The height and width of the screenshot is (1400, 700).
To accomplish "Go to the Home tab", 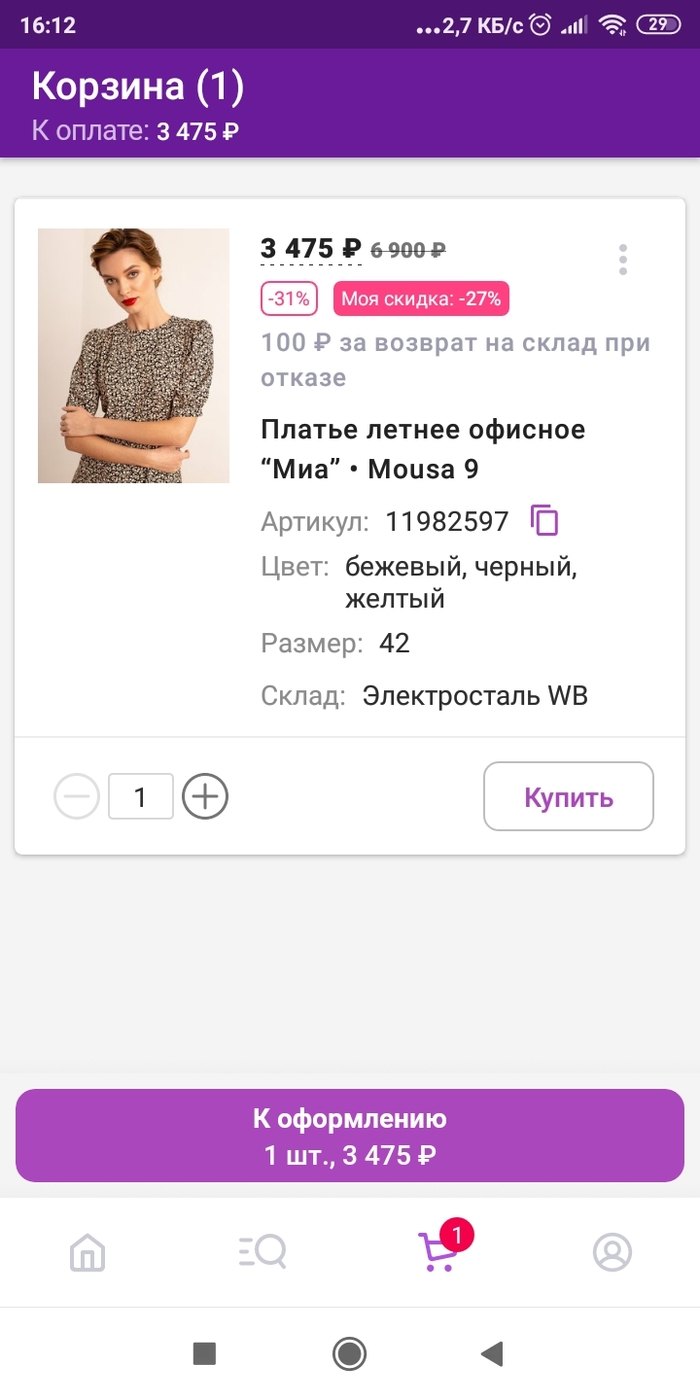I will (x=88, y=1252).
